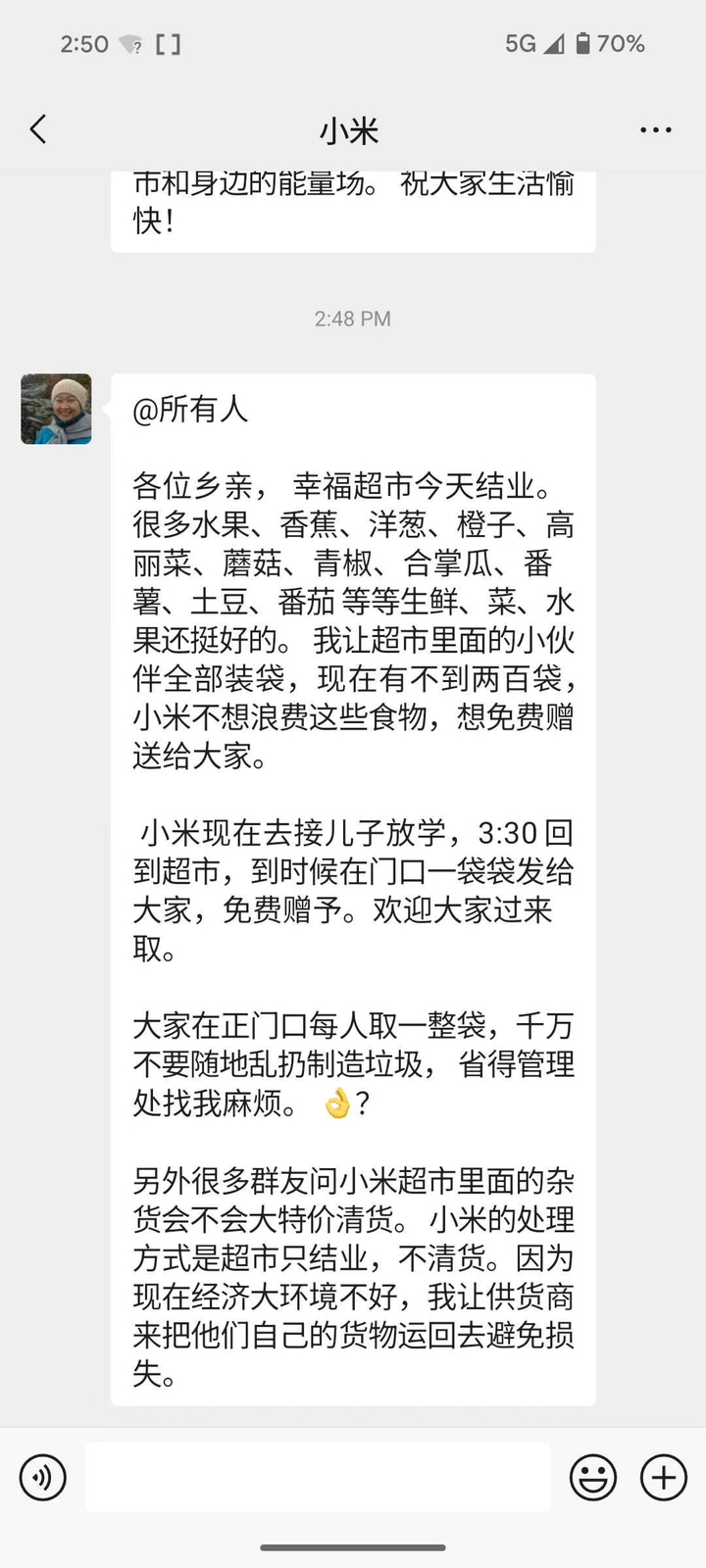Image resolution: width=706 pixels, height=1568 pixels.
Task: Focus the message text field
Action: click(x=317, y=1477)
